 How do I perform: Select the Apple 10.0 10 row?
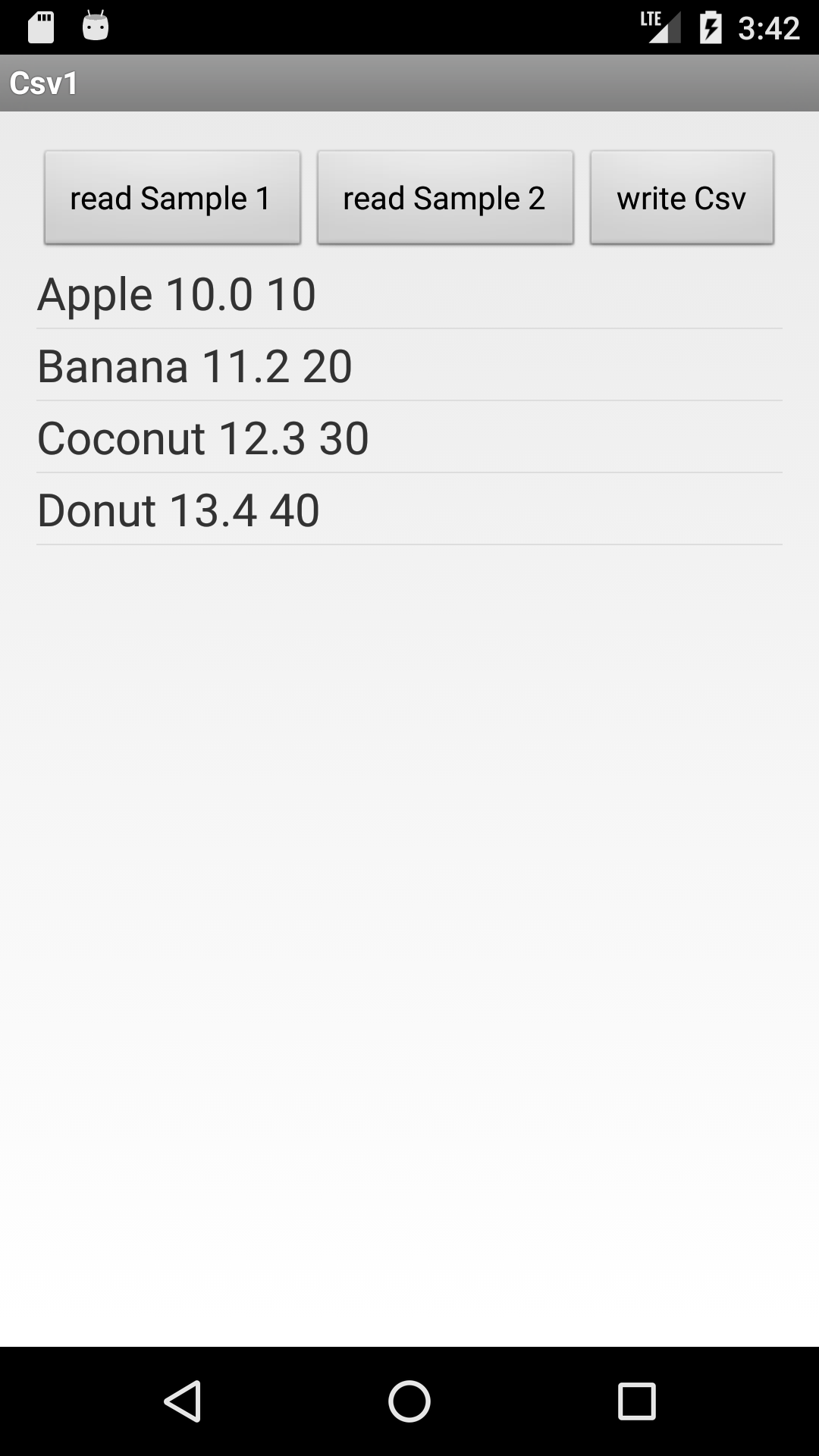click(x=409, y=294)
